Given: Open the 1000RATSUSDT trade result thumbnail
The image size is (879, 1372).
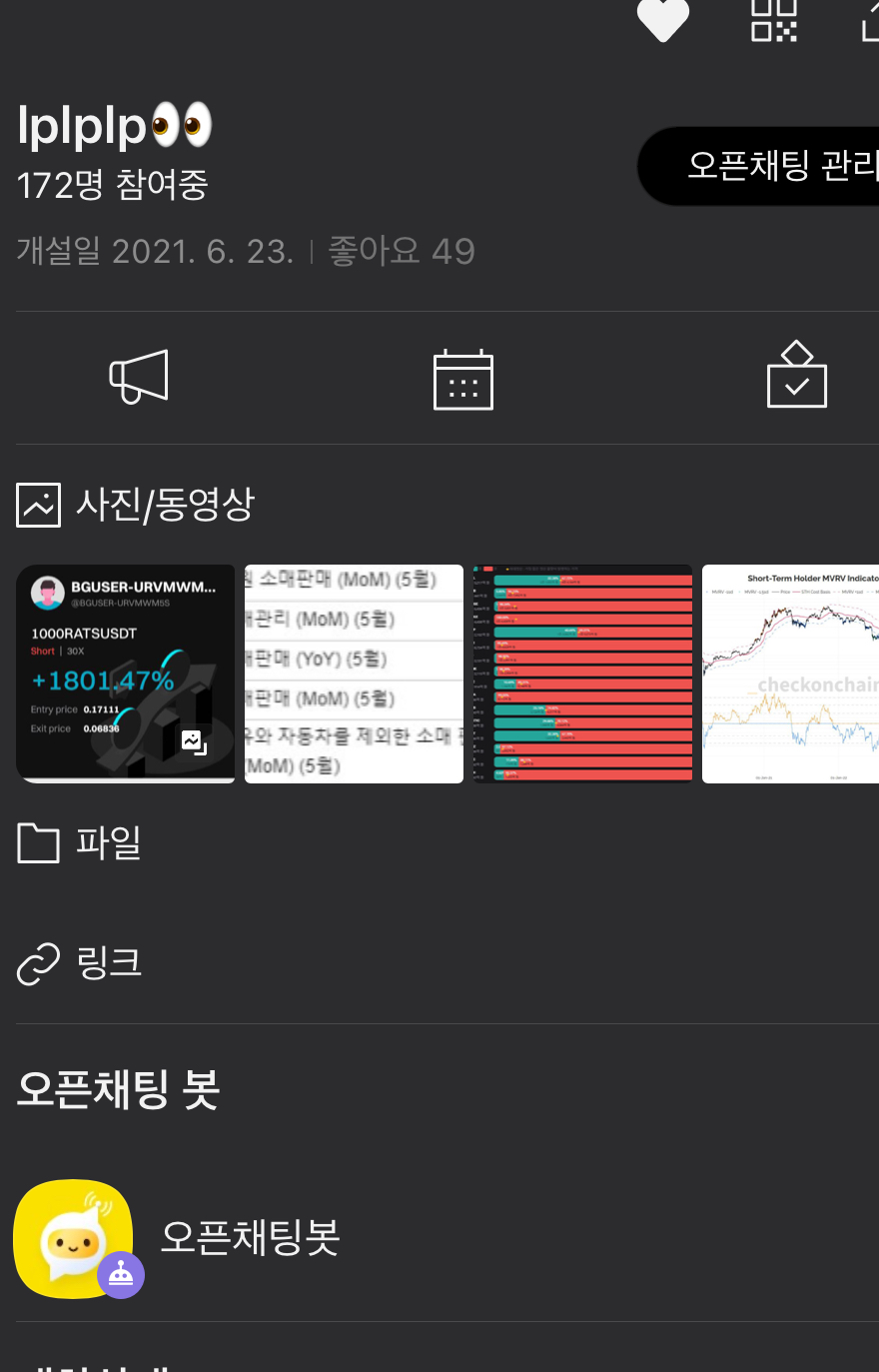Looking at the screenshot, I should tap(126, 673).
